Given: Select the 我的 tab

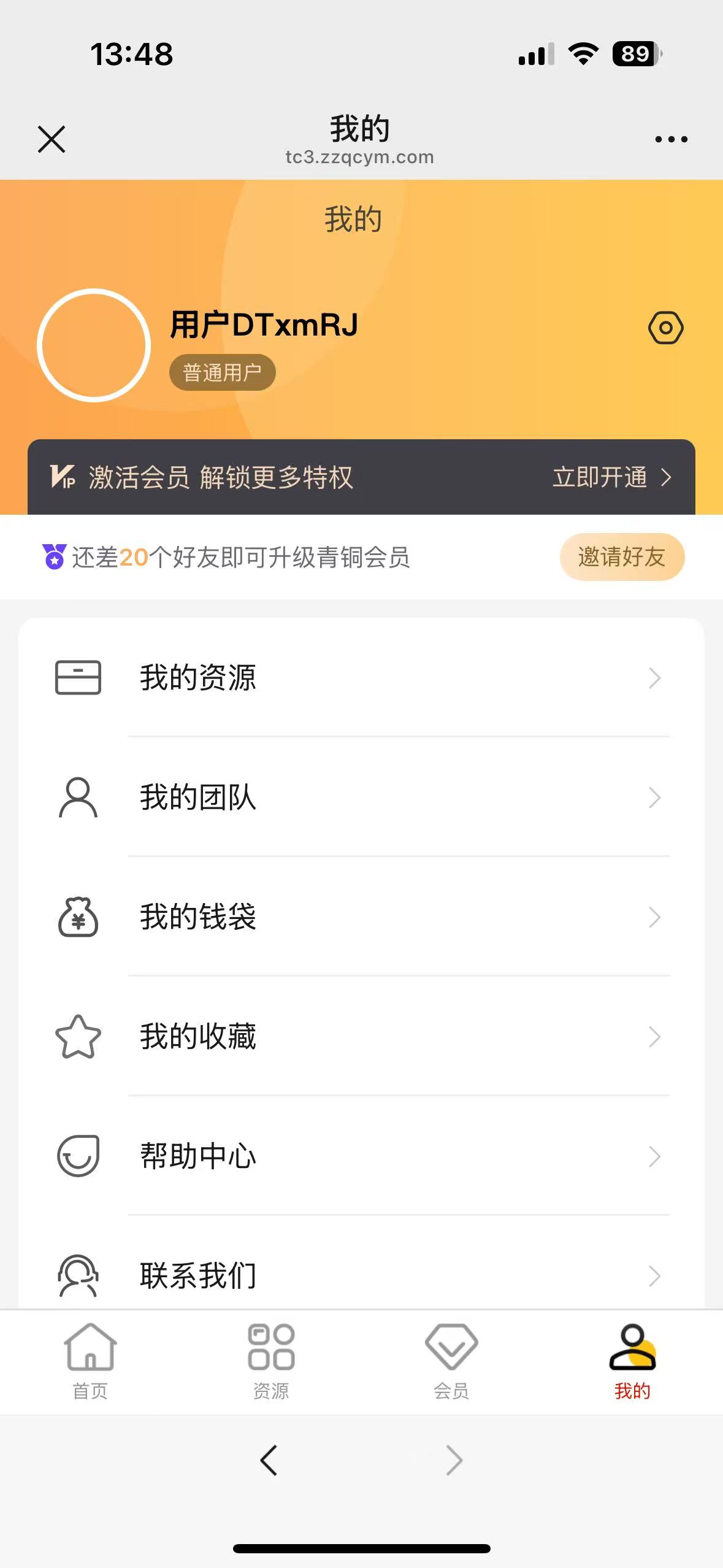Looking at the screenshot, I should tap(632, 1362).
